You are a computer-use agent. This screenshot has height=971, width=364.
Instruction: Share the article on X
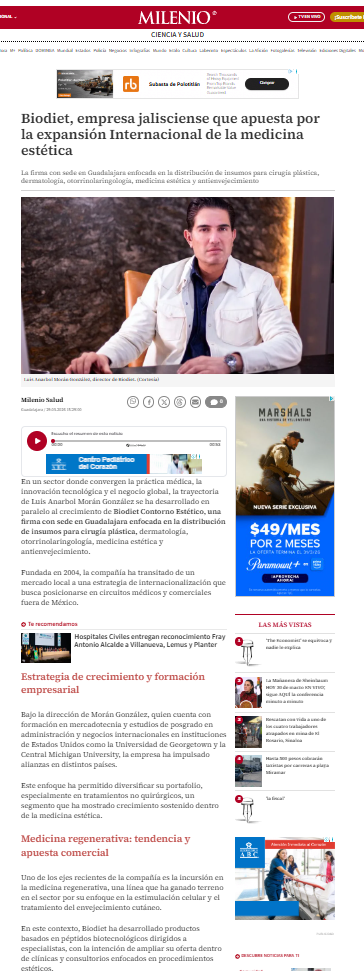click(x=164, y=402)
